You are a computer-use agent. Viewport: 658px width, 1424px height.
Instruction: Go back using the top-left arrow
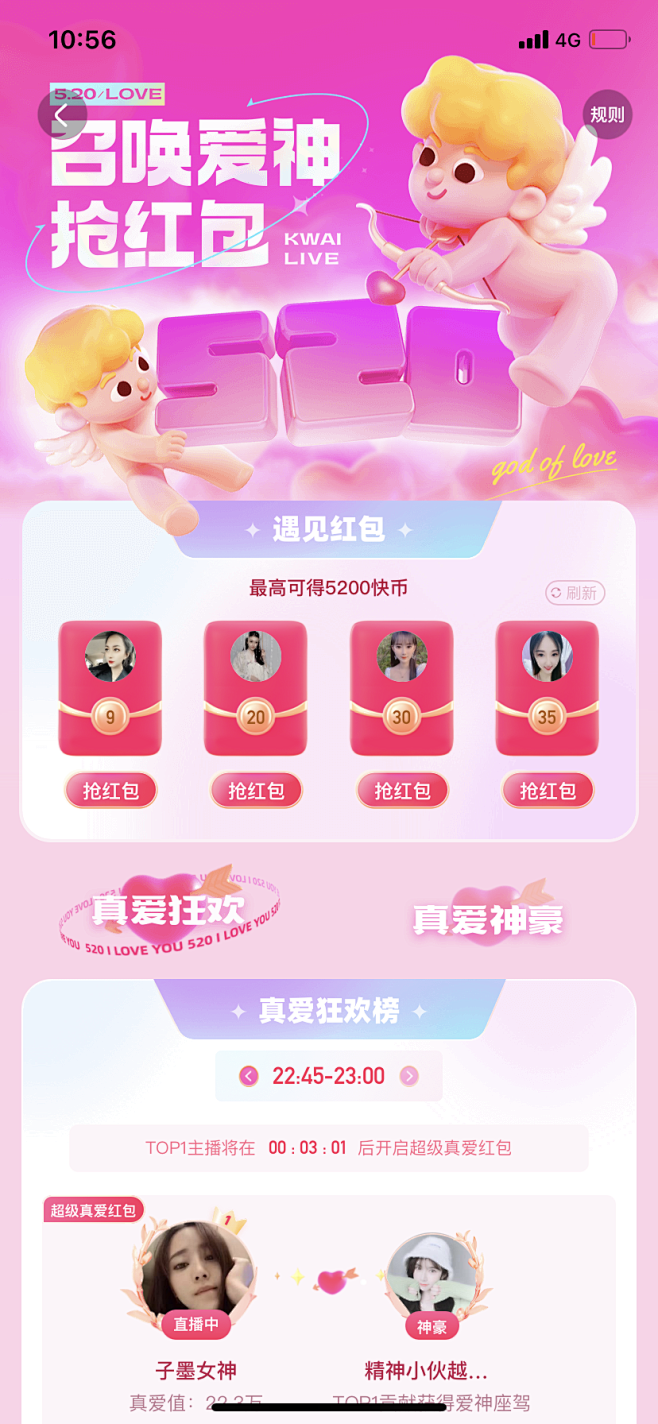point(62,115)
